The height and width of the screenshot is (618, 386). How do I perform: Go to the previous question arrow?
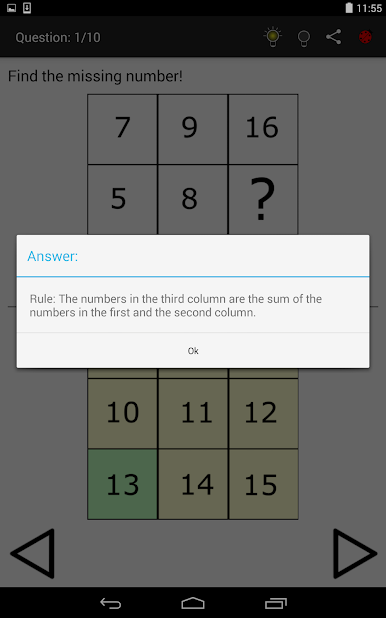tap(33, 553)
